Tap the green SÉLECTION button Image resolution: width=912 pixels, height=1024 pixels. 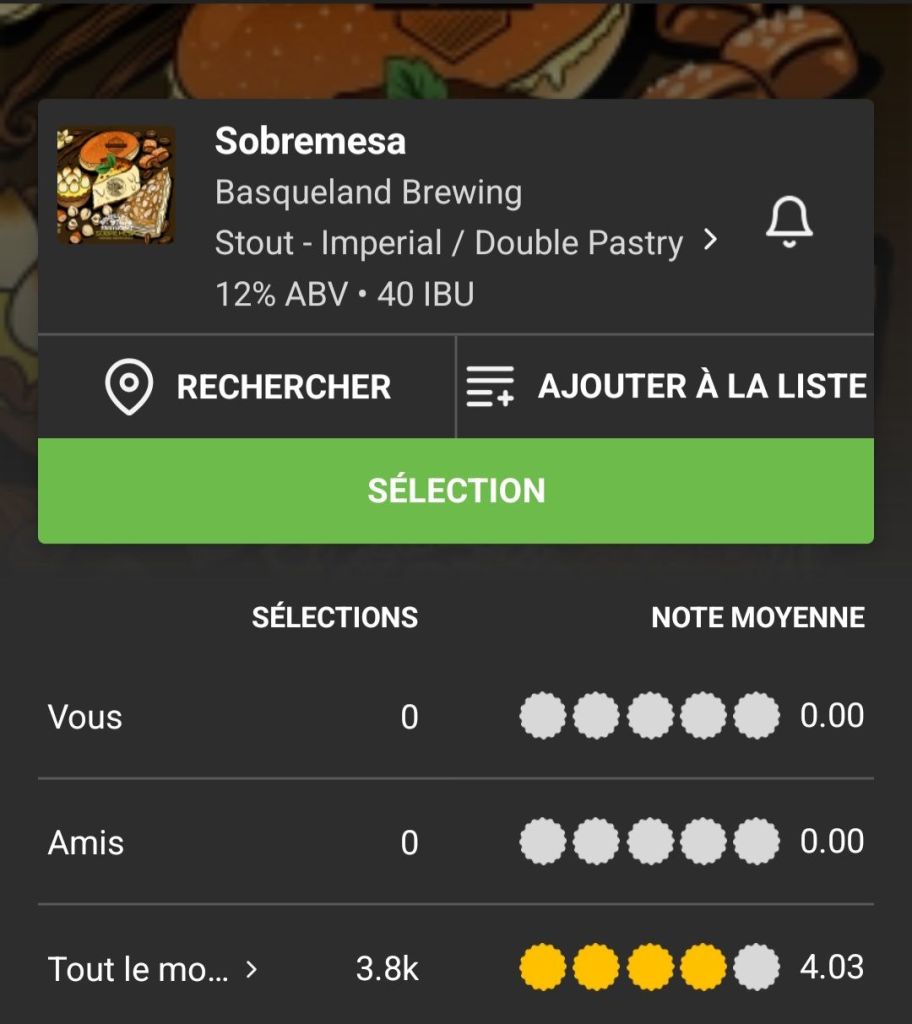click(456, 491)
